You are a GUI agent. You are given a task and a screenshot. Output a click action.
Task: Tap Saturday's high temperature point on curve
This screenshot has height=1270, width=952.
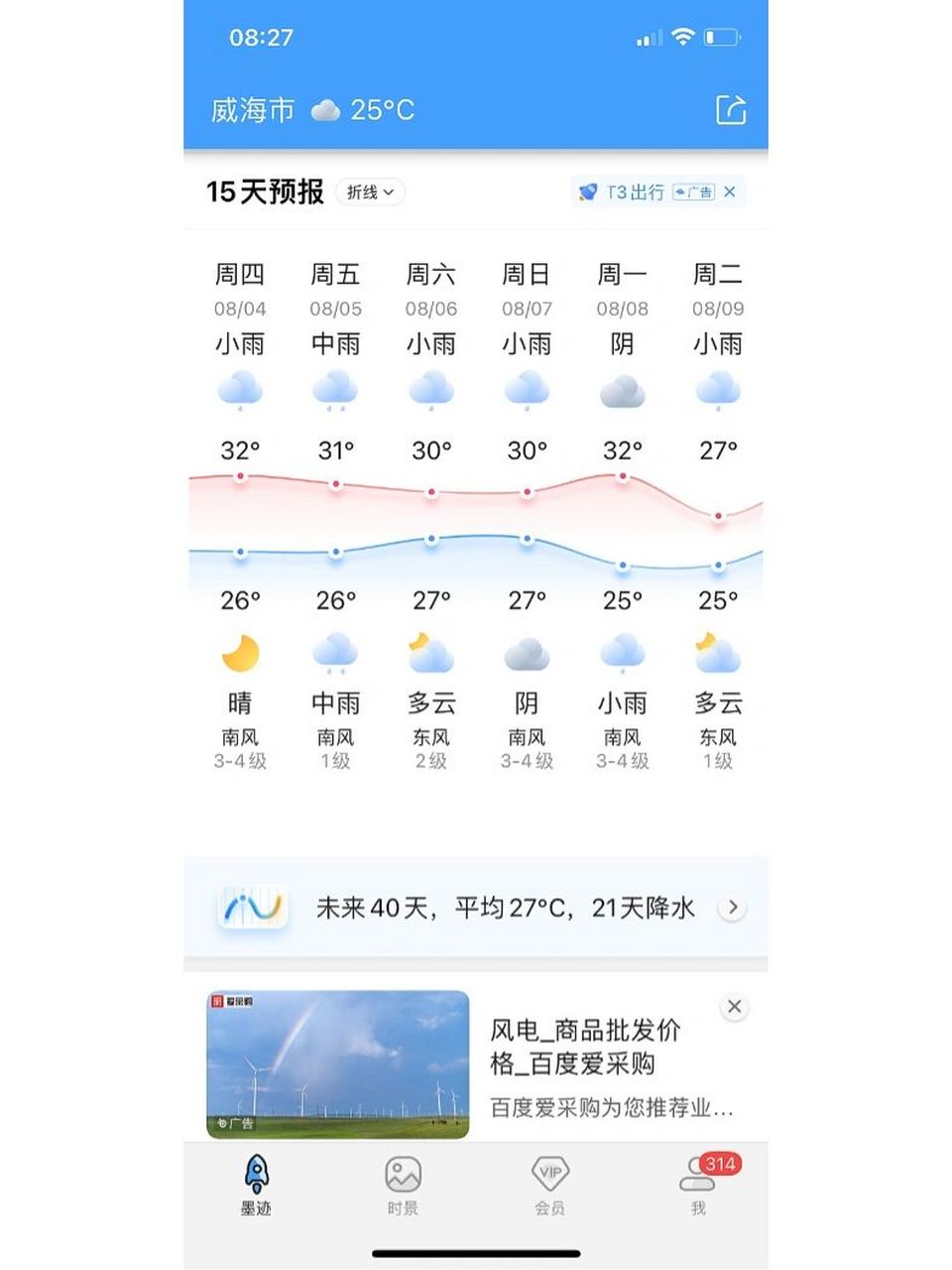(430, 490)
